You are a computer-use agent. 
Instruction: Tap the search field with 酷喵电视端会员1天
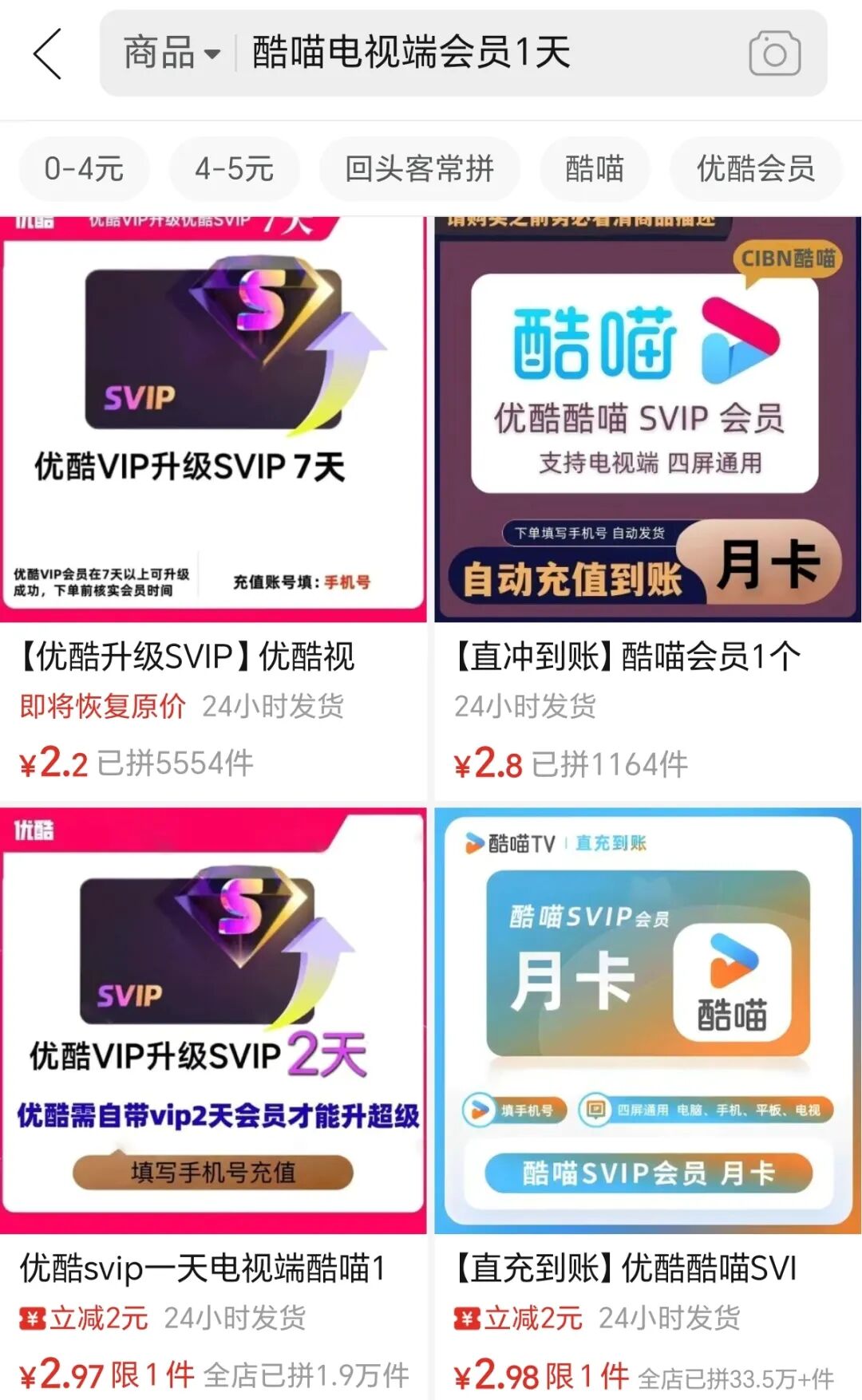click(479, 53)
